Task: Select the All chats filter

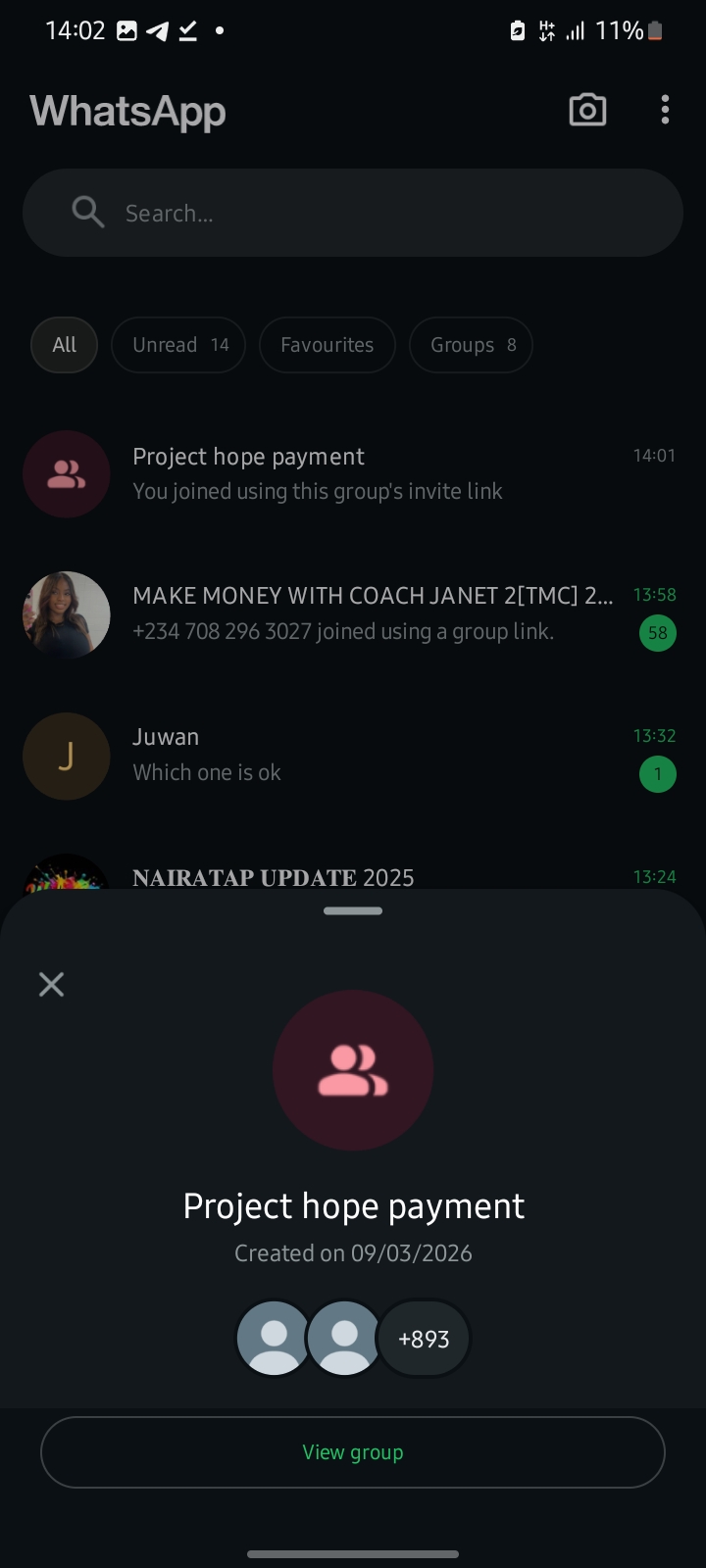Action: click(x=65, y=345)
